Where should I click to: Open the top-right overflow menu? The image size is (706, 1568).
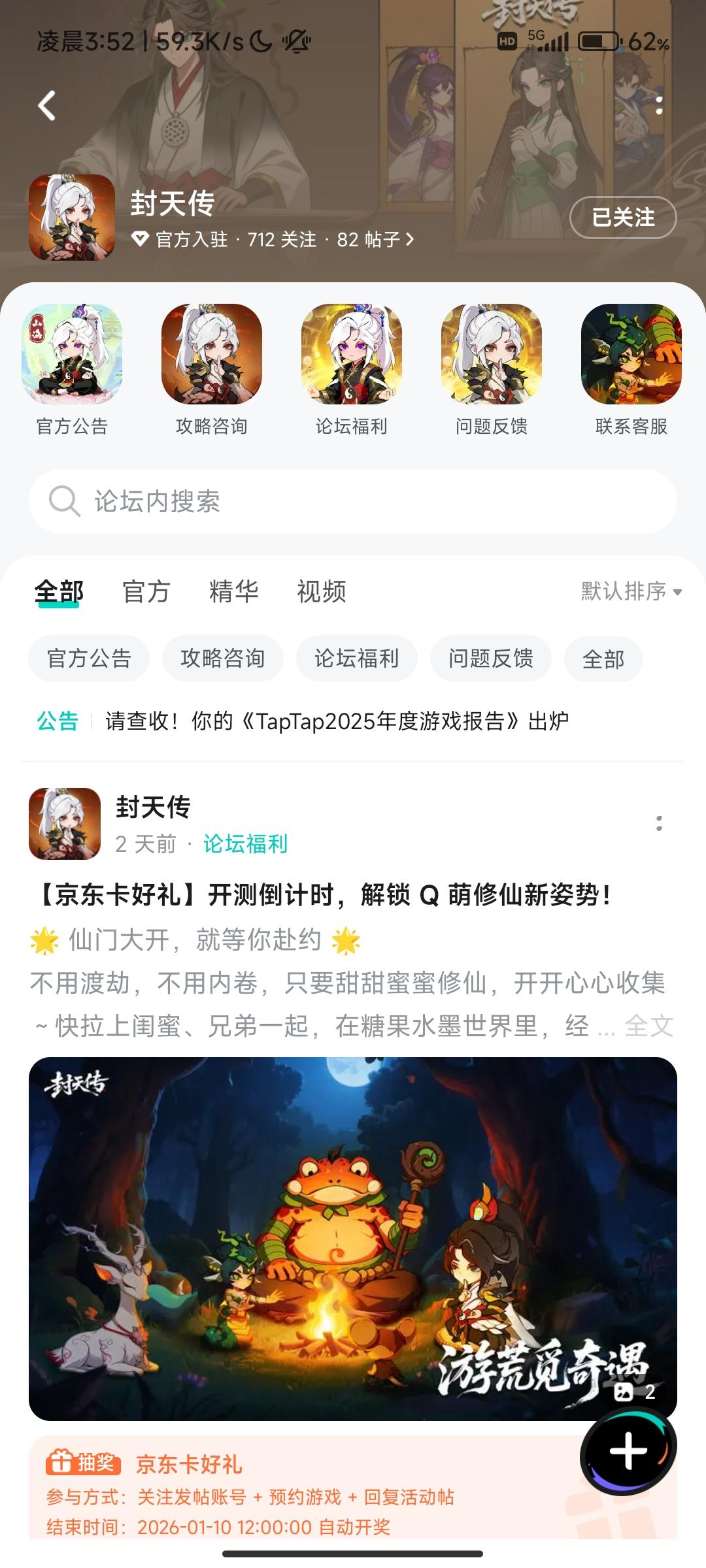[x=659, y=106]
